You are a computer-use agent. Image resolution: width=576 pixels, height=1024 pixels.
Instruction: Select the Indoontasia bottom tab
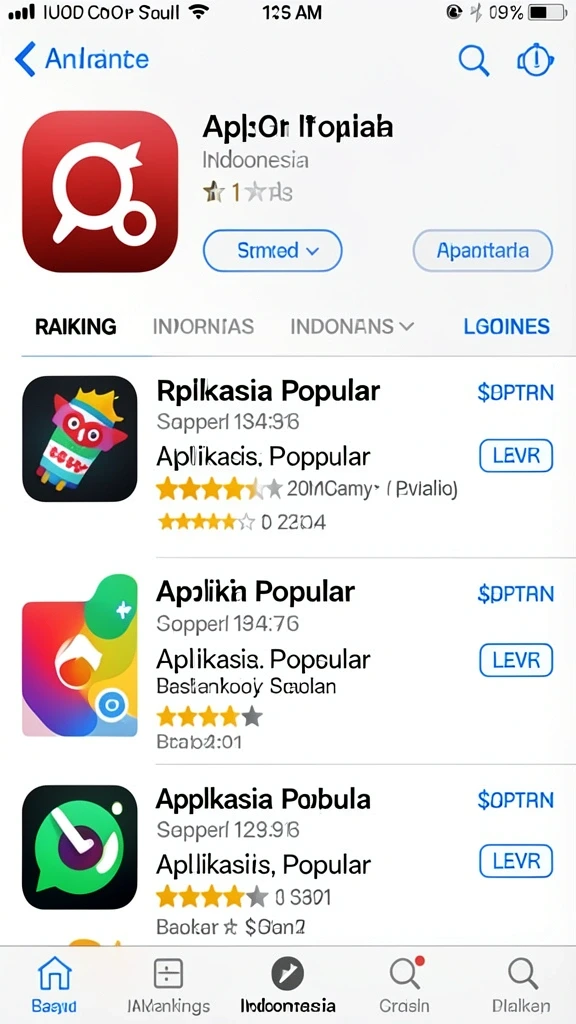288,985
